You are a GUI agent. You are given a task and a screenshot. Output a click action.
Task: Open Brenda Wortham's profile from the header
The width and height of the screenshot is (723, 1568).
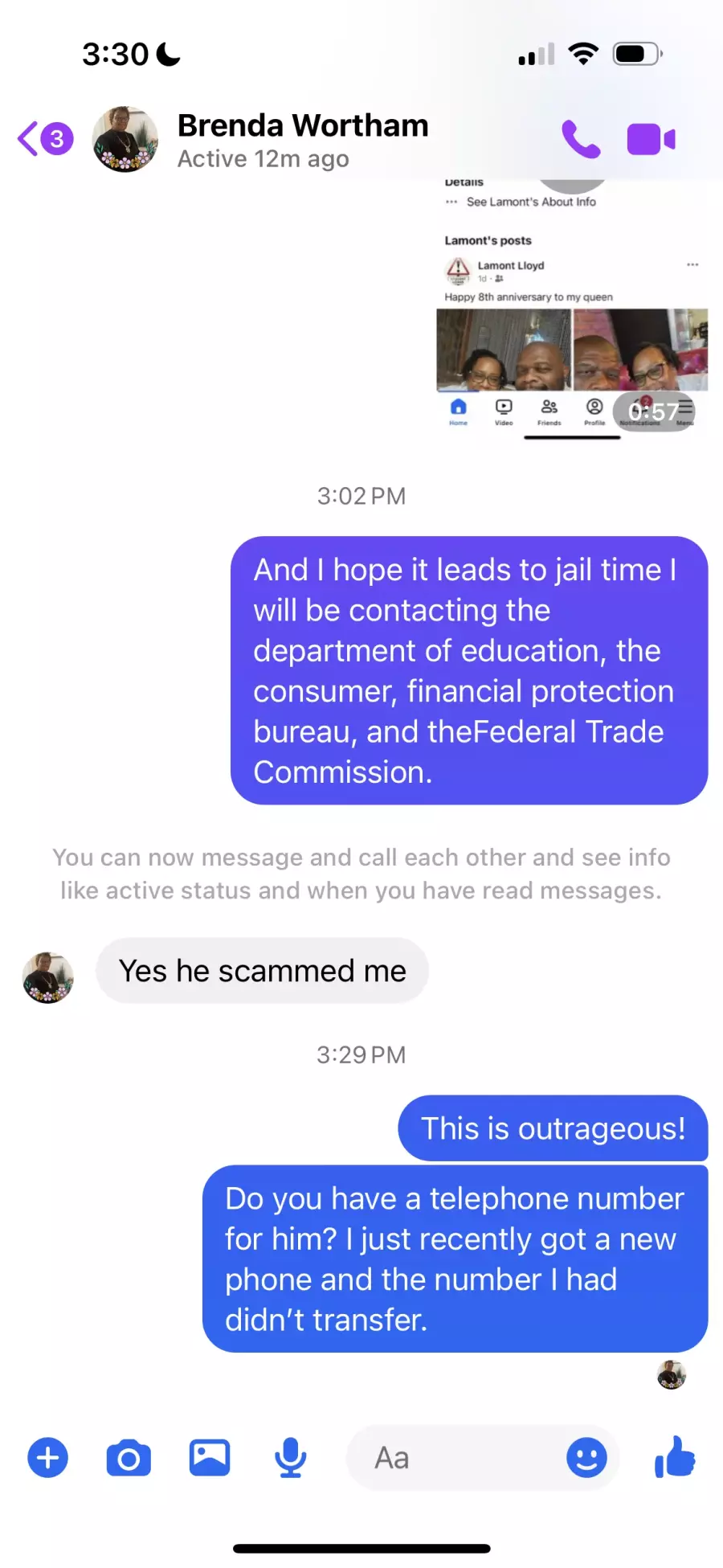(302, 140)
